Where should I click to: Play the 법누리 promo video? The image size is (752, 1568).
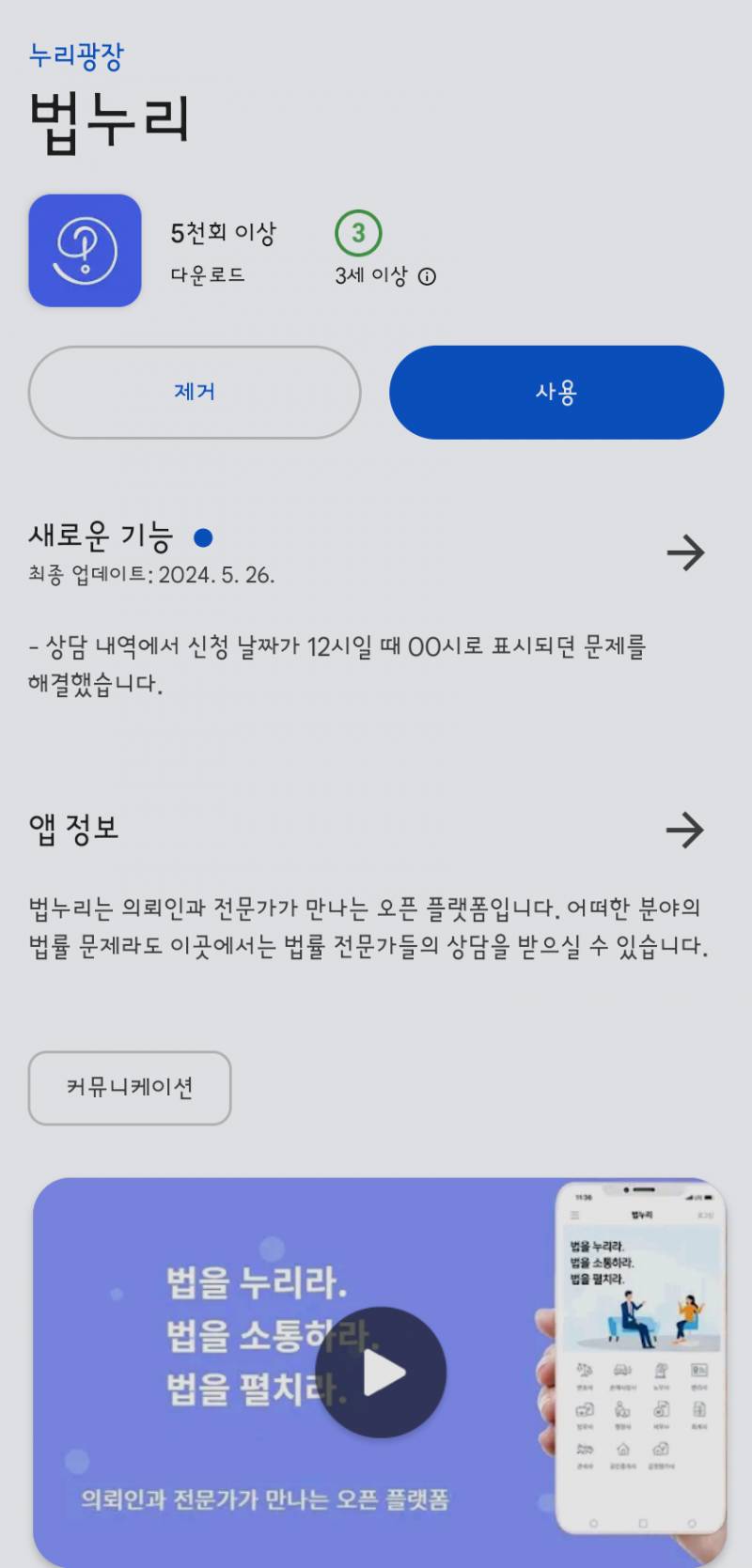point(380,1372)
